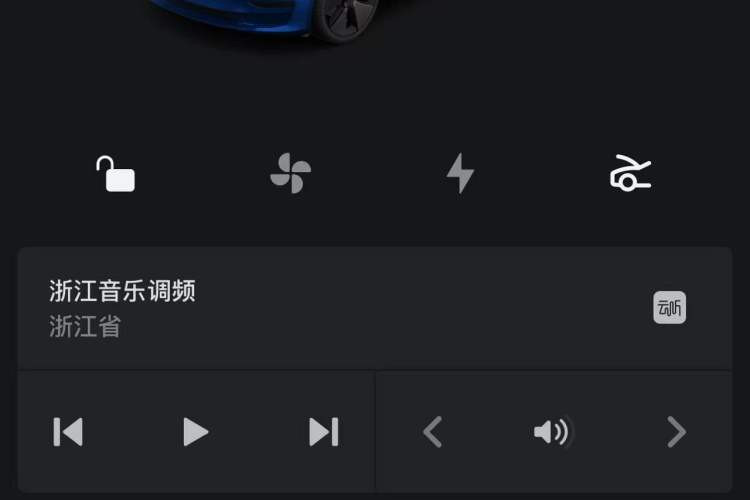Open climate fan control

[290, 174]
